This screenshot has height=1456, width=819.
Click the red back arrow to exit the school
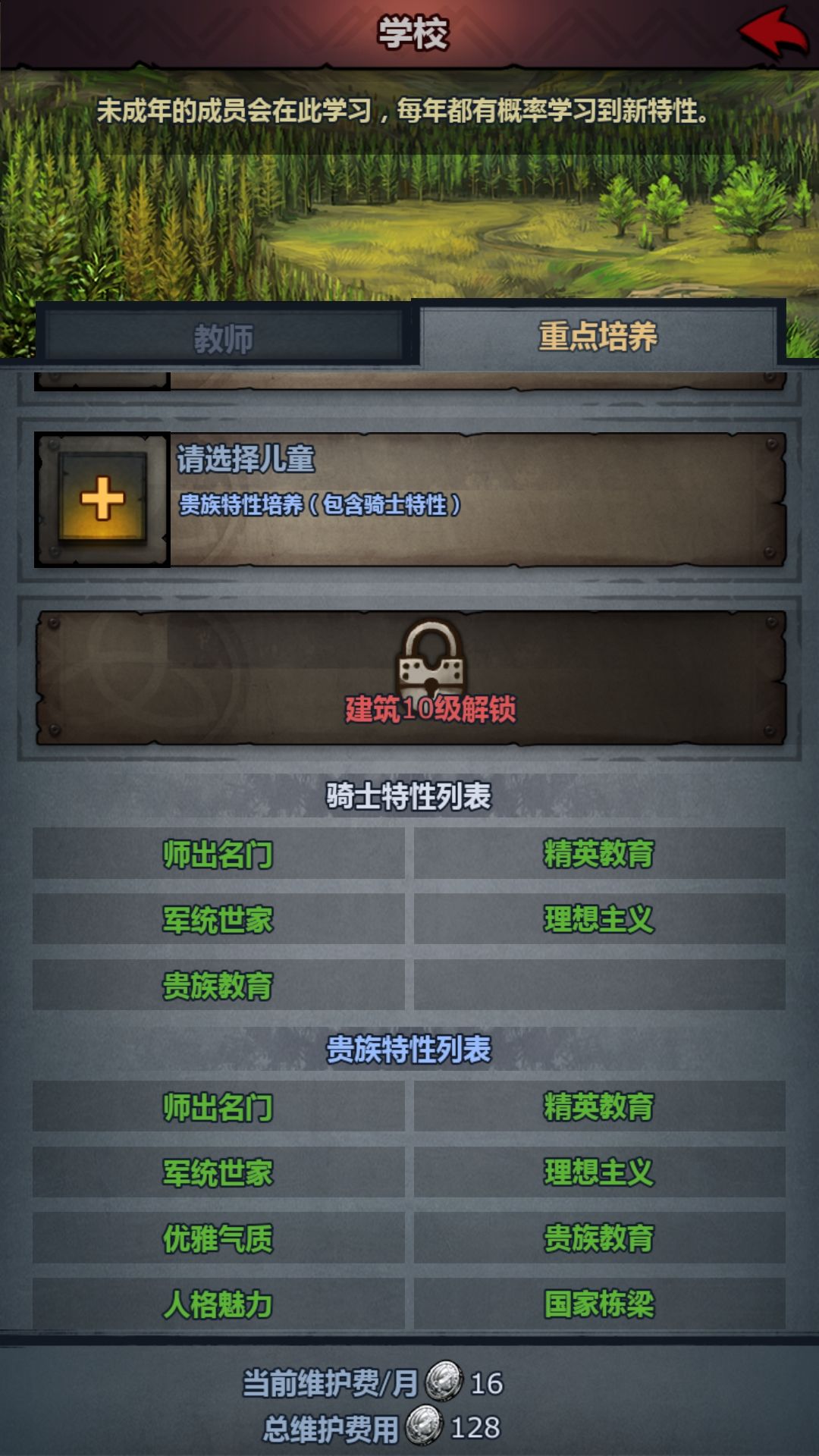click(773, 30)
